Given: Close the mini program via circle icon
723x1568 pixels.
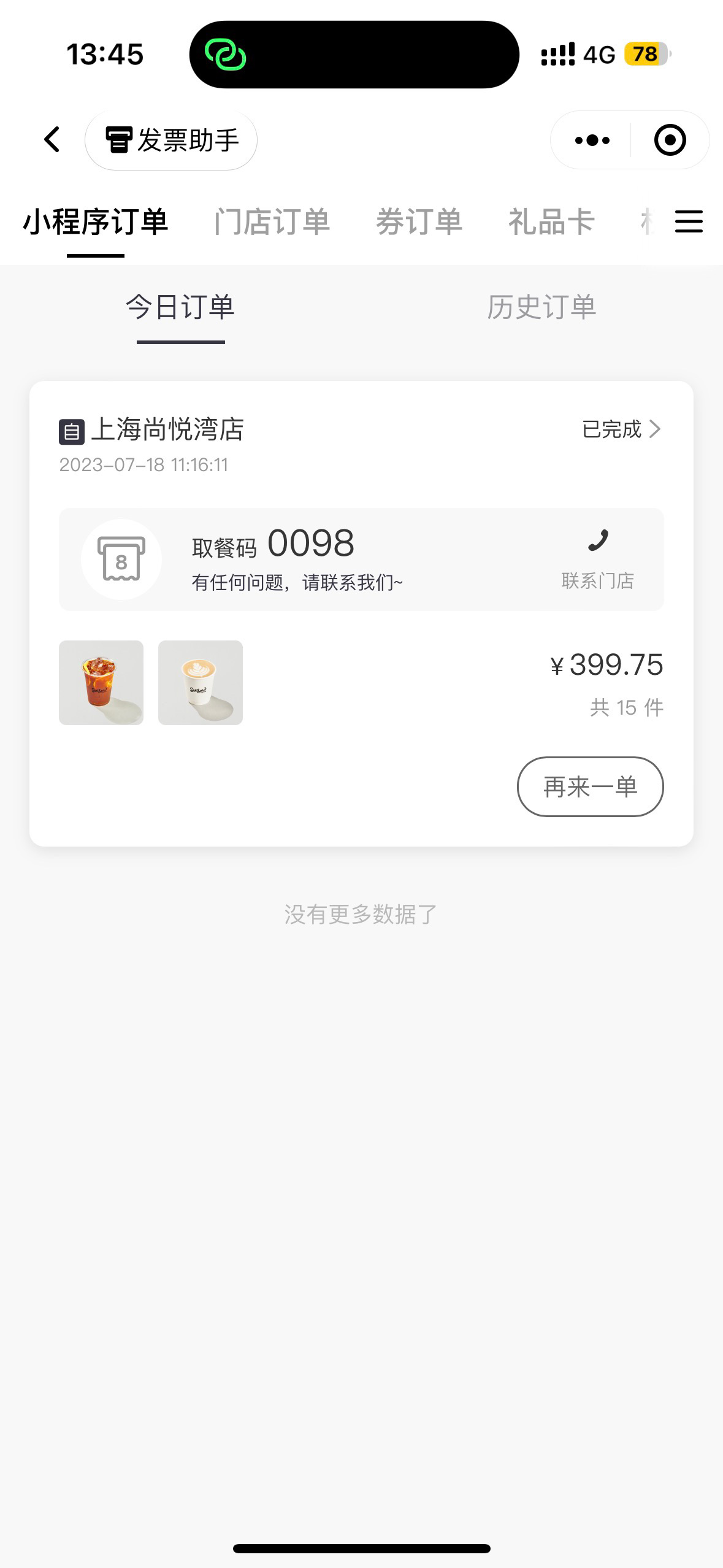Looking at the screenshot, I should coord(670,140).
